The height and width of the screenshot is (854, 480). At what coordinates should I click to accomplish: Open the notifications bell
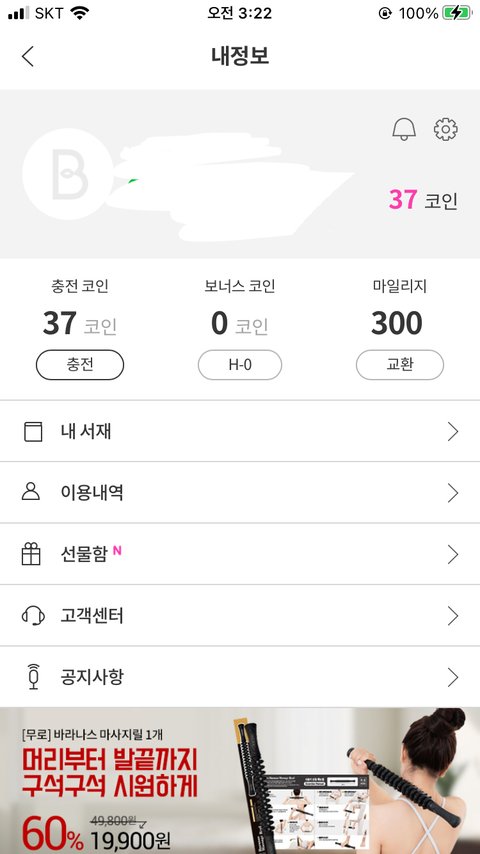pyautogui.click(x=404, y=129)
